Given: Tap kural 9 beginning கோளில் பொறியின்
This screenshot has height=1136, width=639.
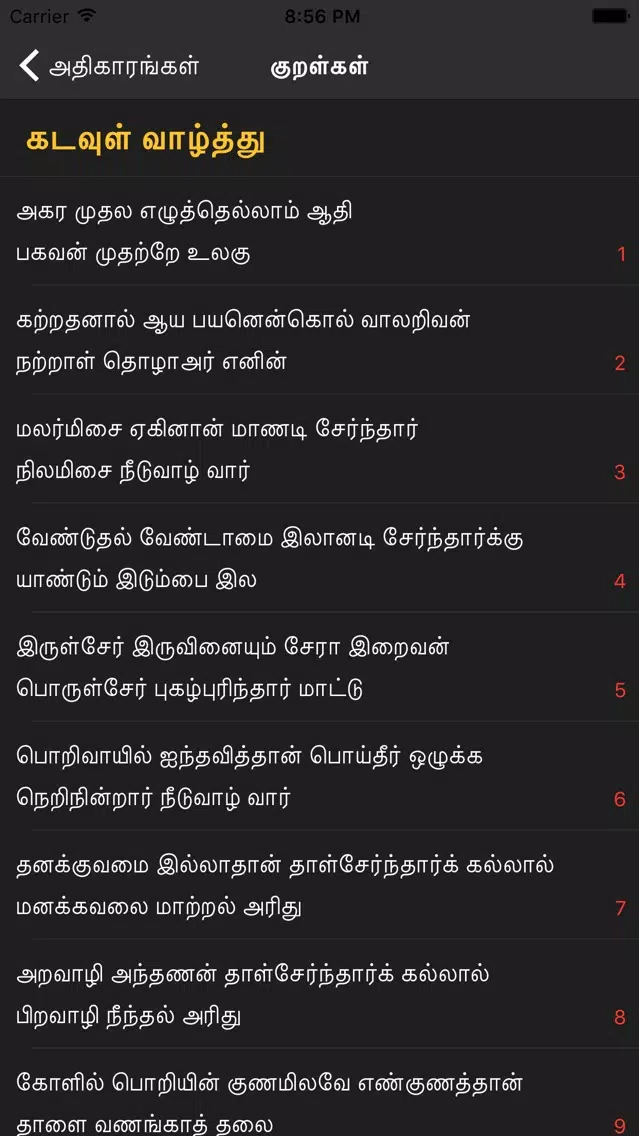Looking at the screenshot, I should point(319,1100).
